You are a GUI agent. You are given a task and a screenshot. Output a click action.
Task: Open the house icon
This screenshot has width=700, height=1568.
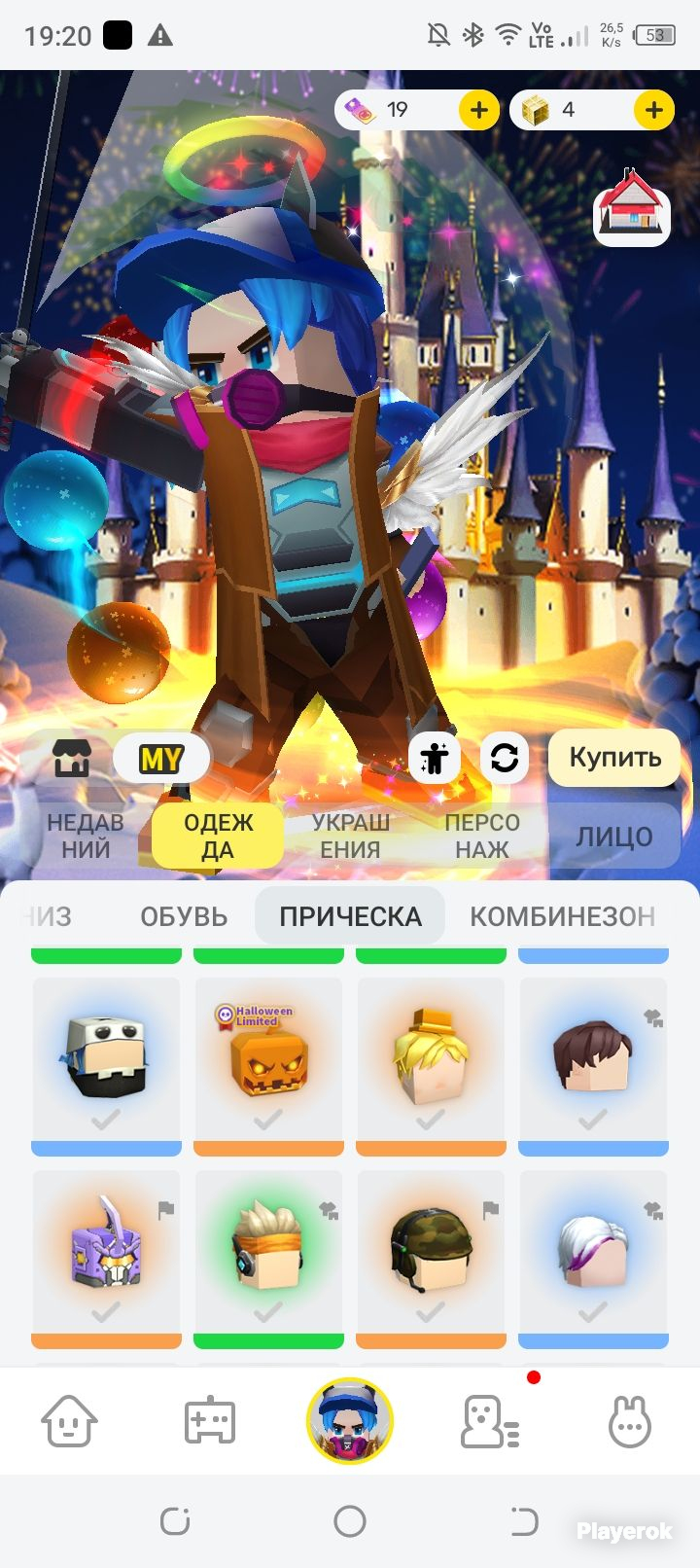click(633, 205)
